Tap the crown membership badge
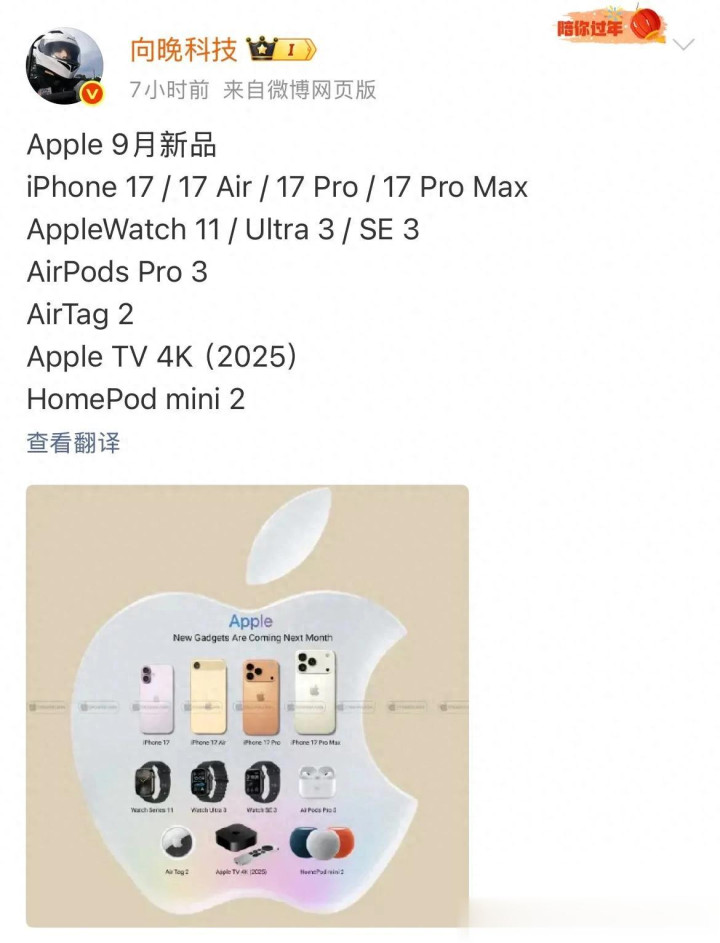 tap(282, 49)
